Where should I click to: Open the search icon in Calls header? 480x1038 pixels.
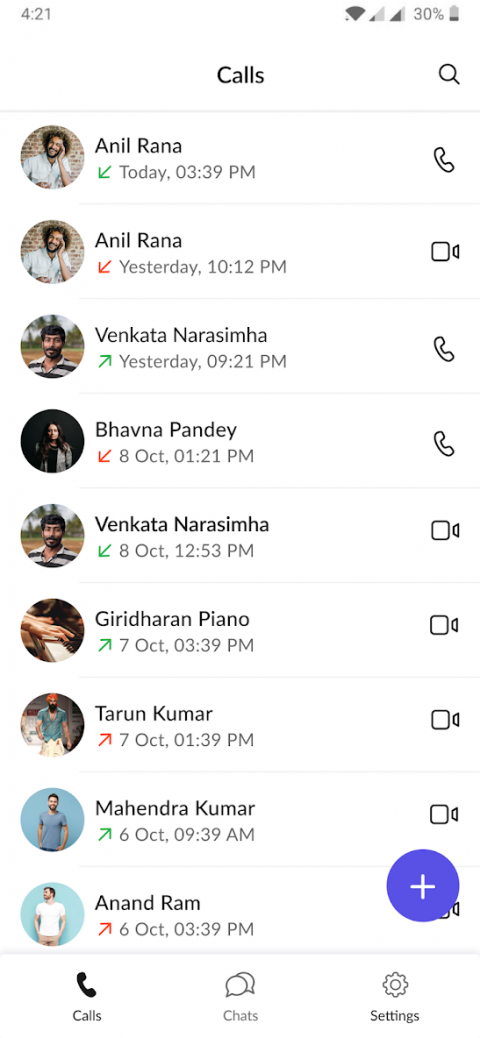(449, 75)
